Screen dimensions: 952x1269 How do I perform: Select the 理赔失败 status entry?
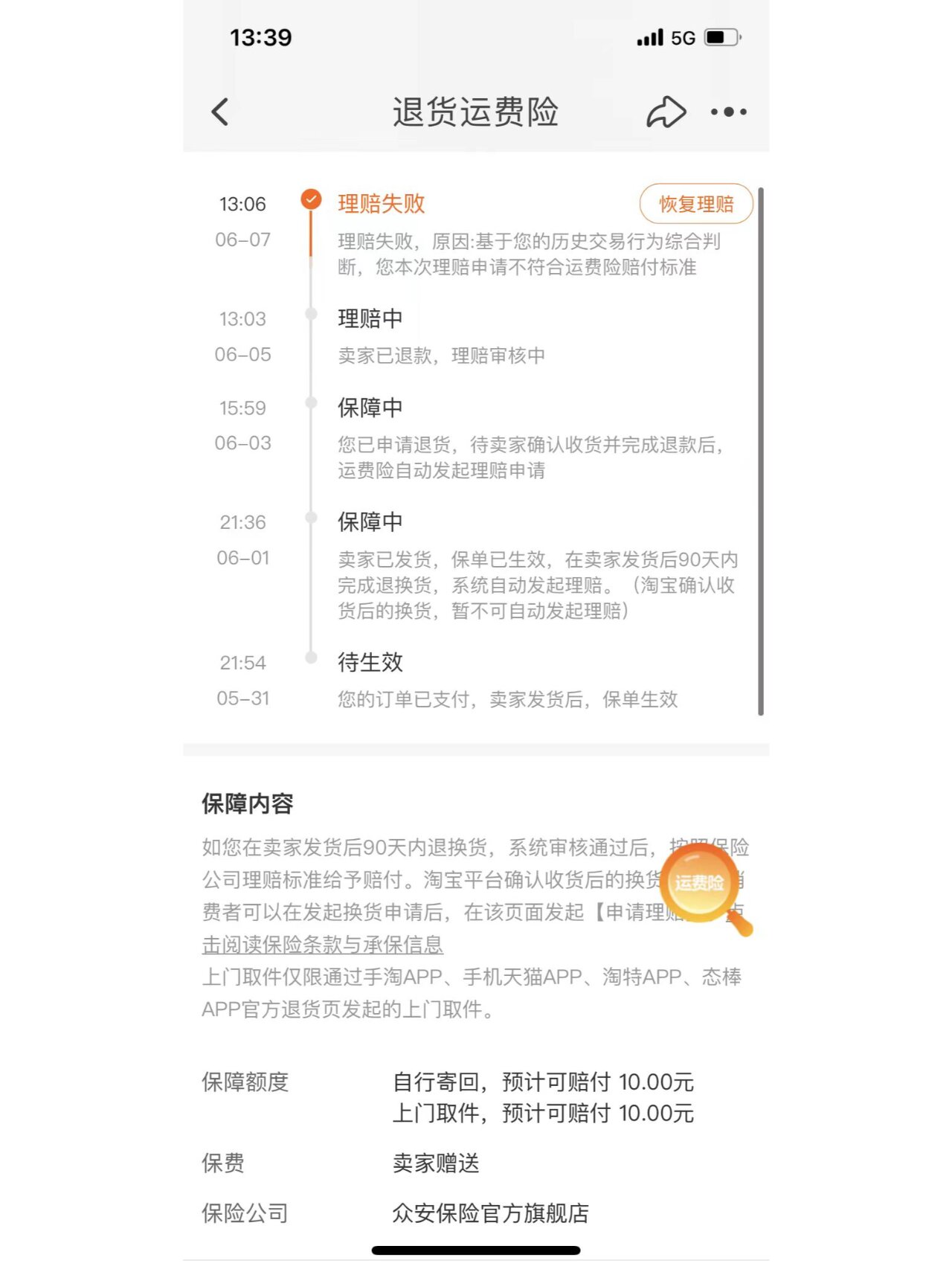381,202
